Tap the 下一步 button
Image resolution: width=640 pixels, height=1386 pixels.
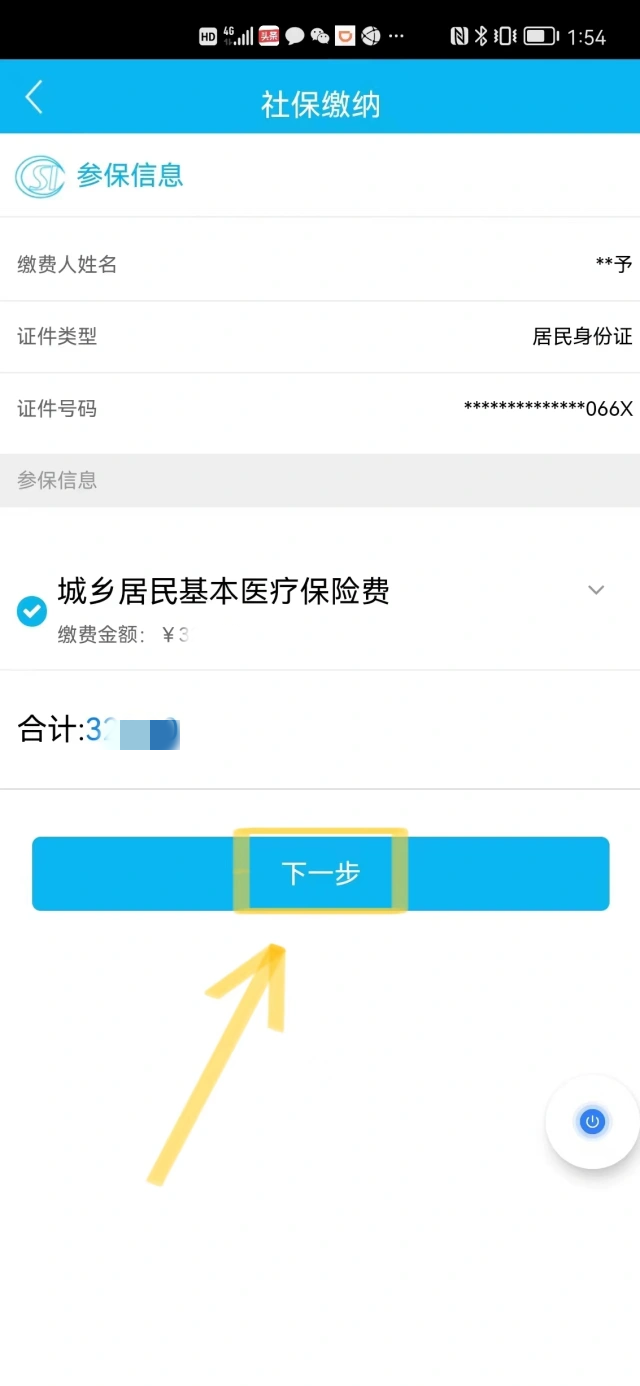point(320,873)
